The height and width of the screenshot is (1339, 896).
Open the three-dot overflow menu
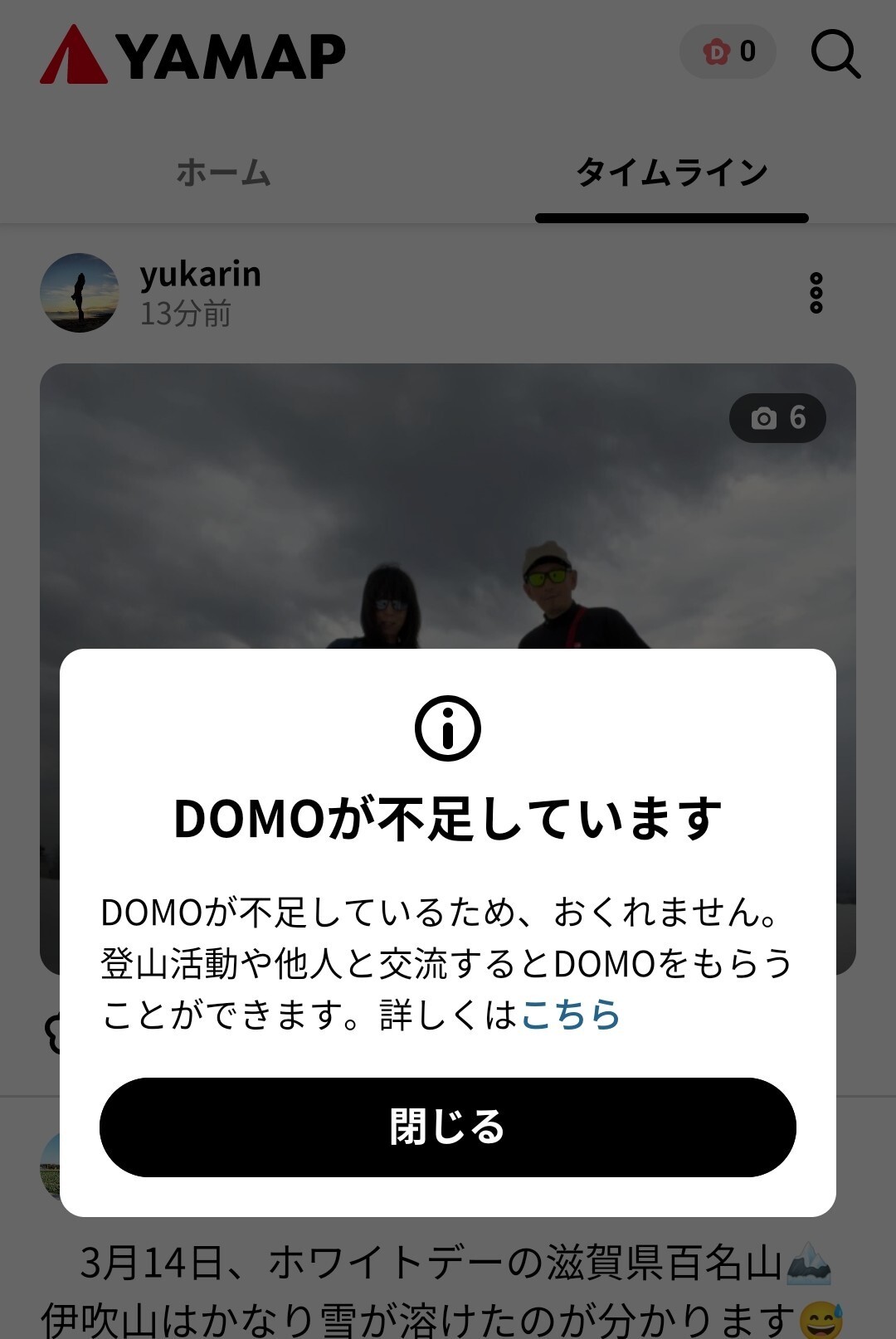pyautogui.click(x=817, y=292)
